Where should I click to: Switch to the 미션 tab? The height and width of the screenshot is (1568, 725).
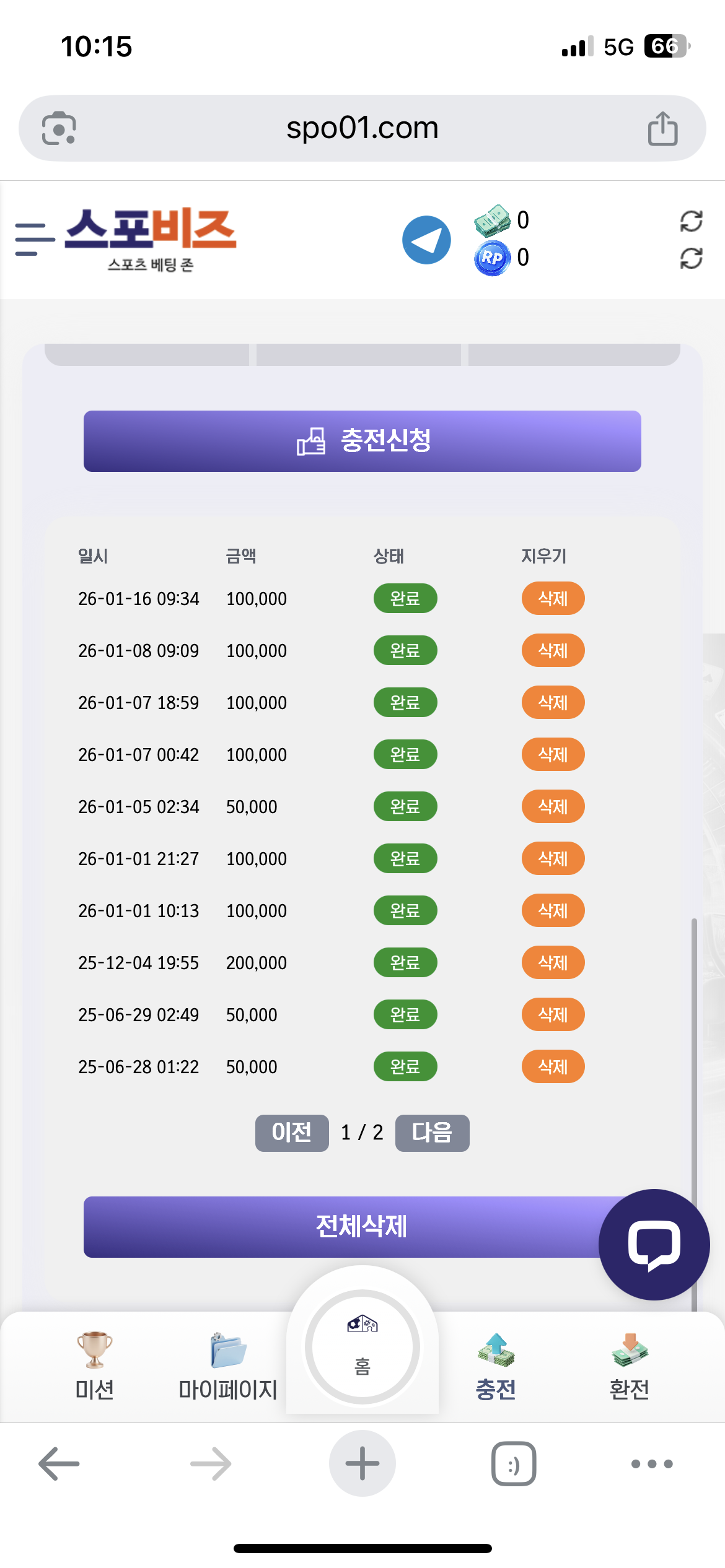point(94,1365)
